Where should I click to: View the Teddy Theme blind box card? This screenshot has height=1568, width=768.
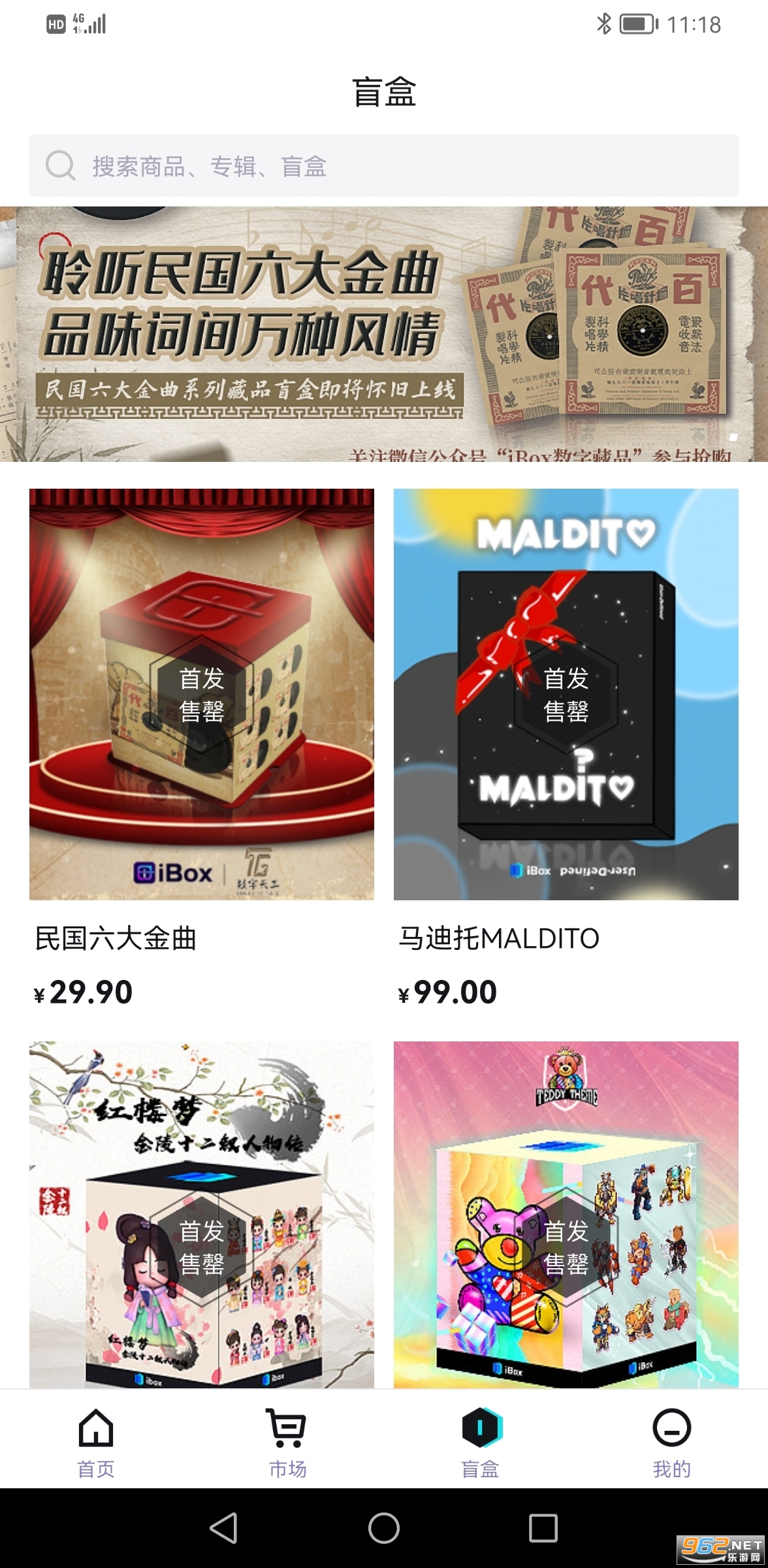click(566, 1215)
